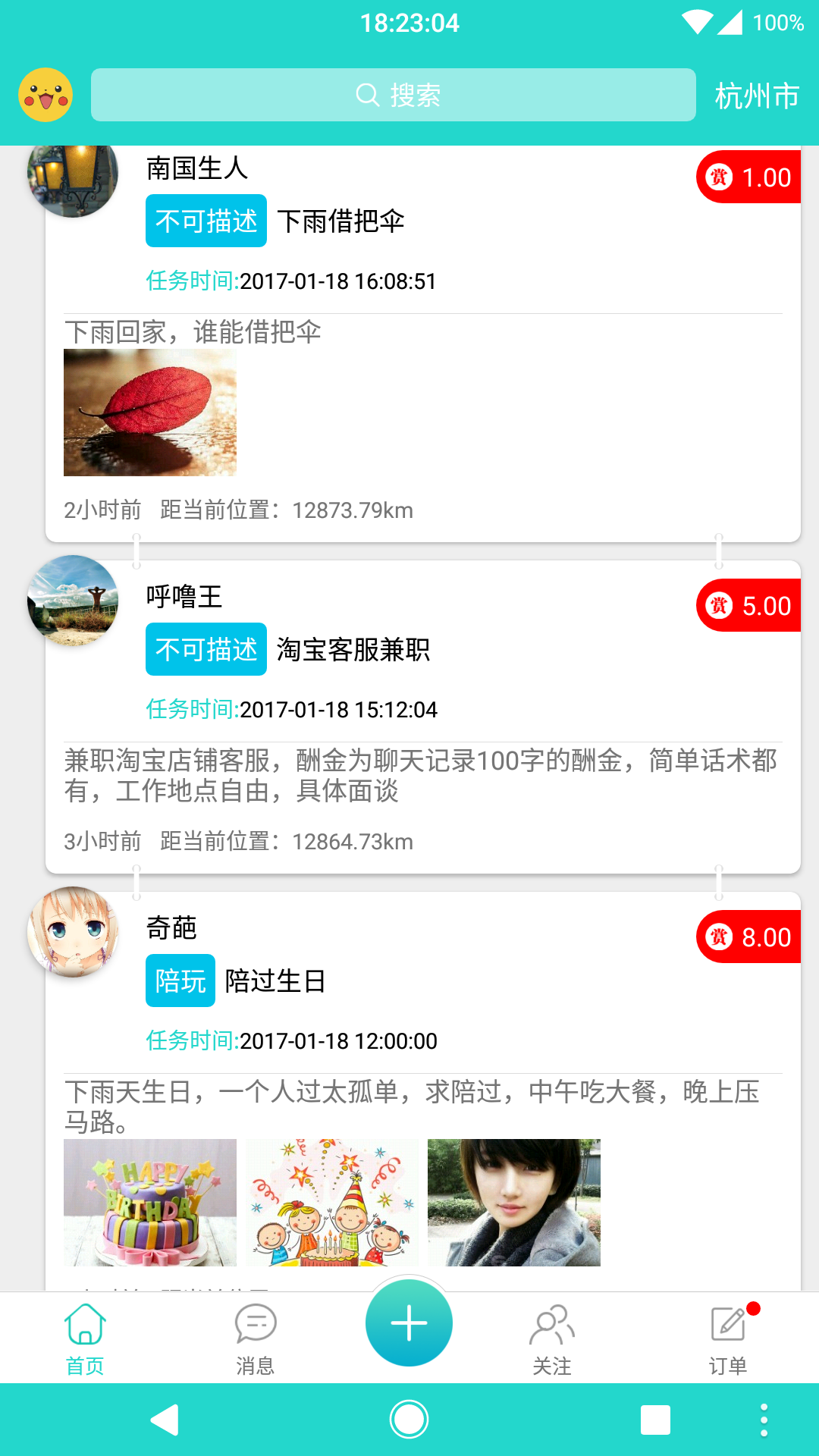Viewport: 819px width, 1456px height.
Task: Change the city from 杭州市
Action: coord(756,96)
